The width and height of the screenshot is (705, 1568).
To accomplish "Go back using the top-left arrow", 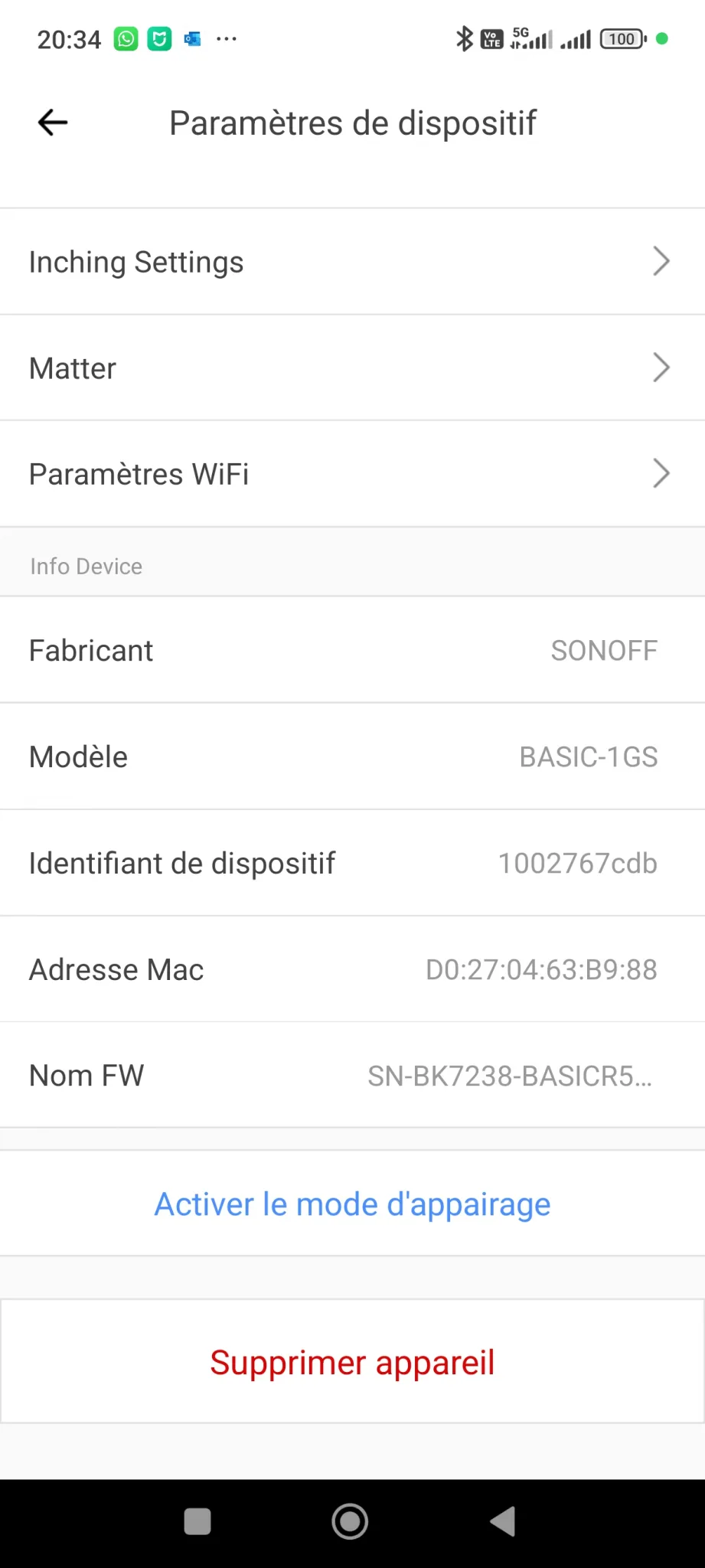I will click(x=53, y=122).
